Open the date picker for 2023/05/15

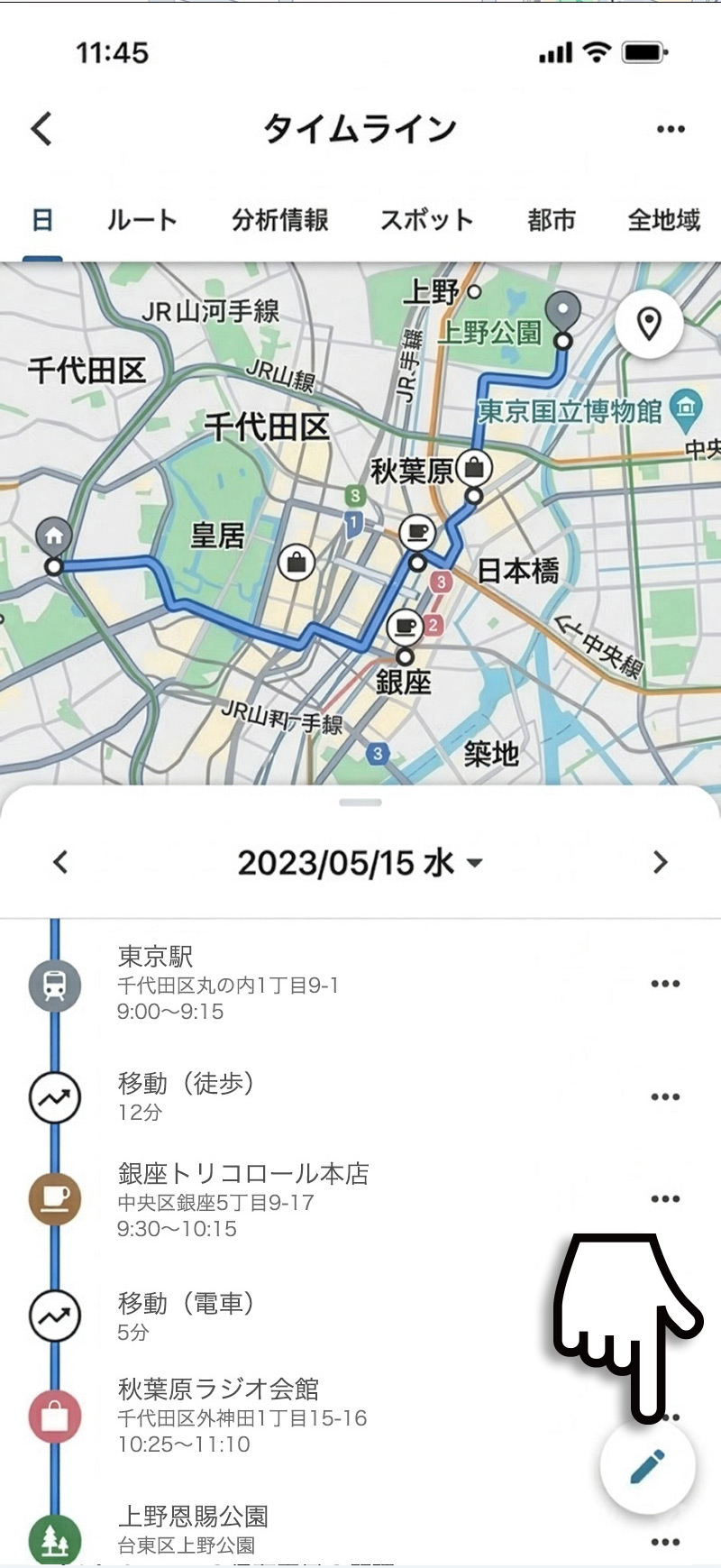[360, 862]
